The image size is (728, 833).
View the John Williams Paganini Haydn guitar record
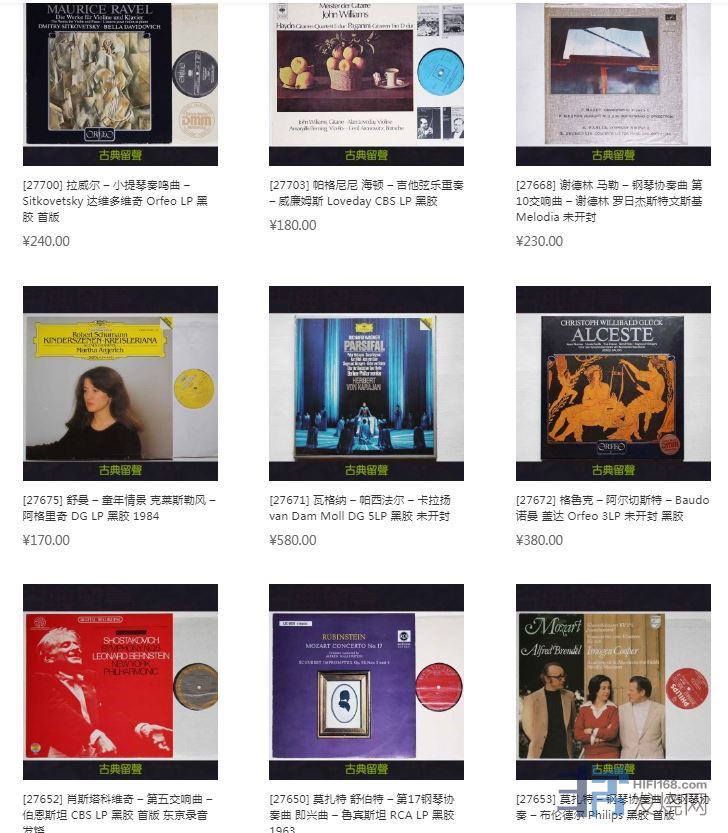(366, 75)
